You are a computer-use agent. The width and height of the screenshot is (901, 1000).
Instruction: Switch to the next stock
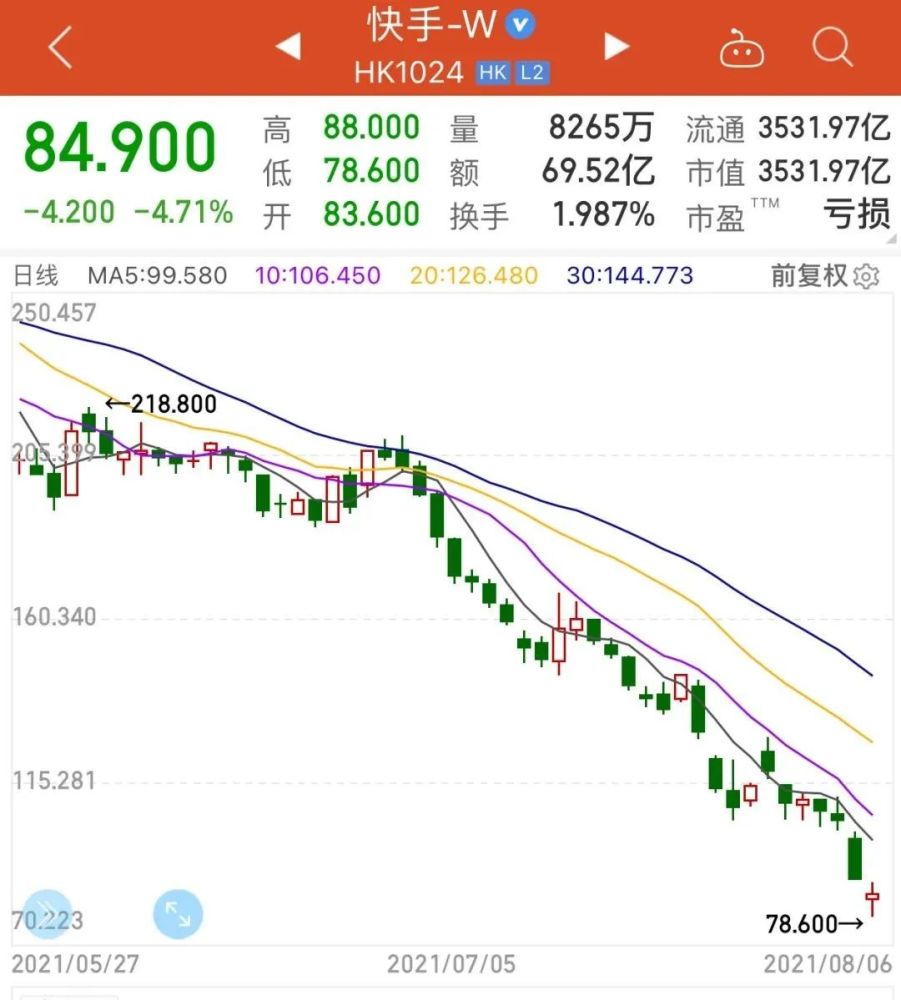tap(617, 46)
